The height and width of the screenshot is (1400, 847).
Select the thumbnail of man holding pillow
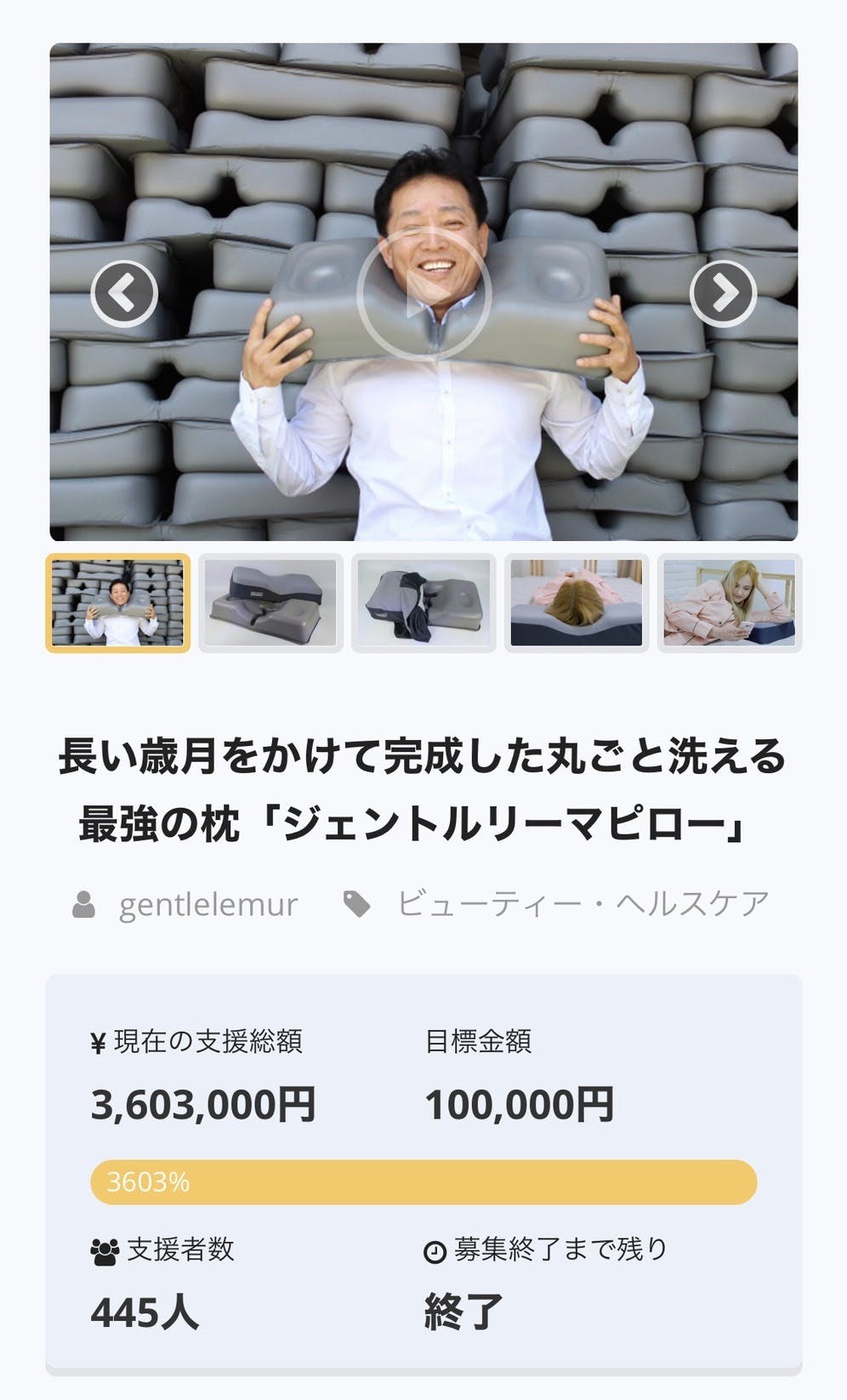point(117,603)
